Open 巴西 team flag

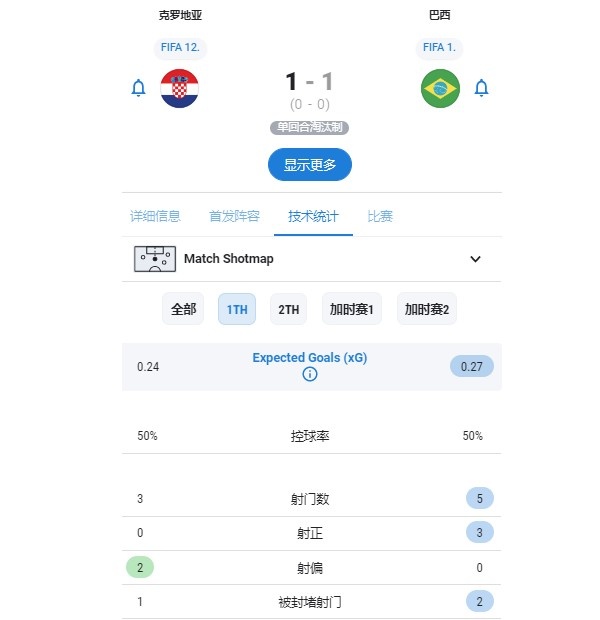pyautogui.click(x=440, y=89)
